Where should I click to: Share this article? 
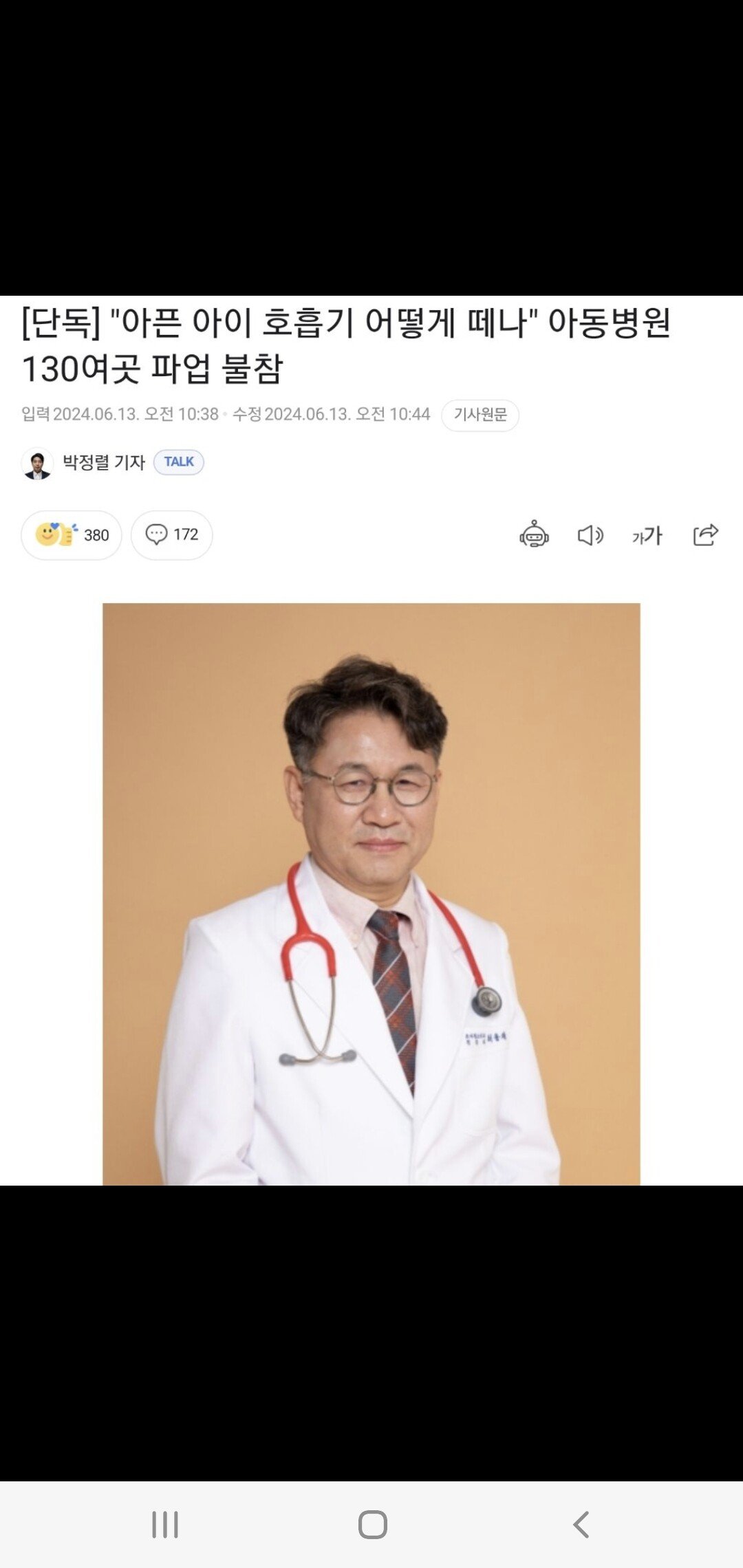click(x=705, y=535)
